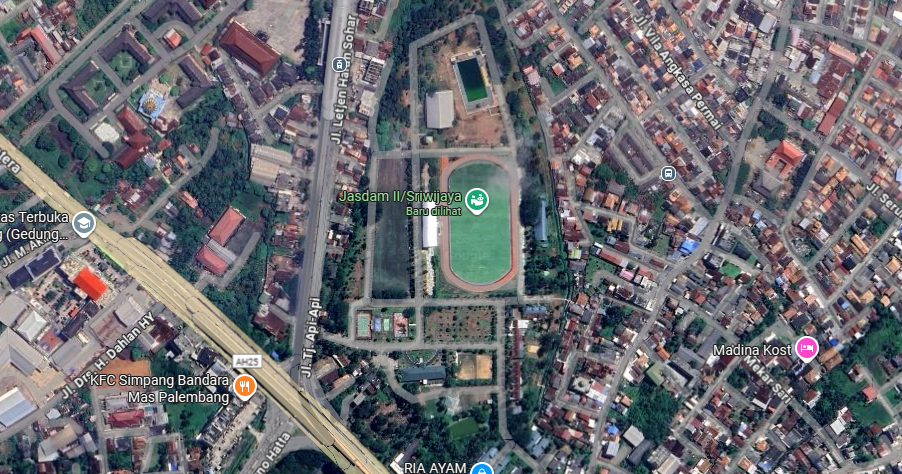Tap the RIA AYAM place marker
The height and width of the screenshot is (474, 902).
tap(482, 469)
